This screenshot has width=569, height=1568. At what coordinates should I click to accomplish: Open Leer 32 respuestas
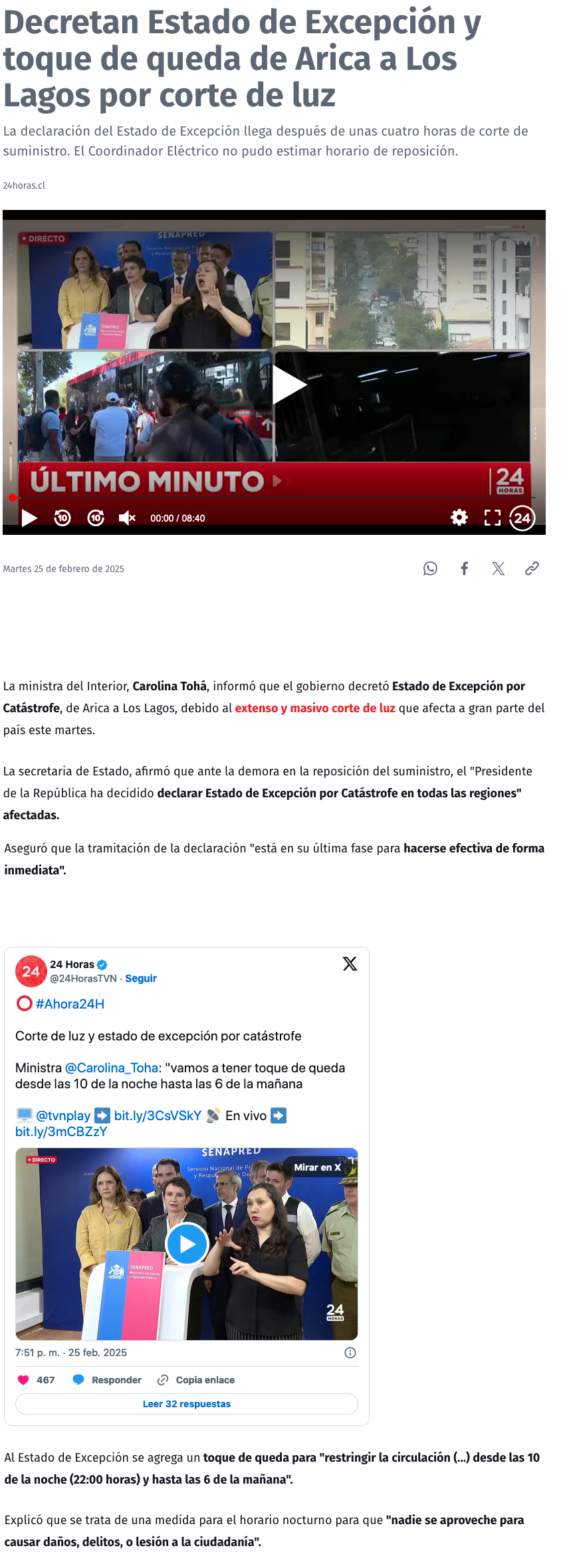click(x=187, y=1403)
